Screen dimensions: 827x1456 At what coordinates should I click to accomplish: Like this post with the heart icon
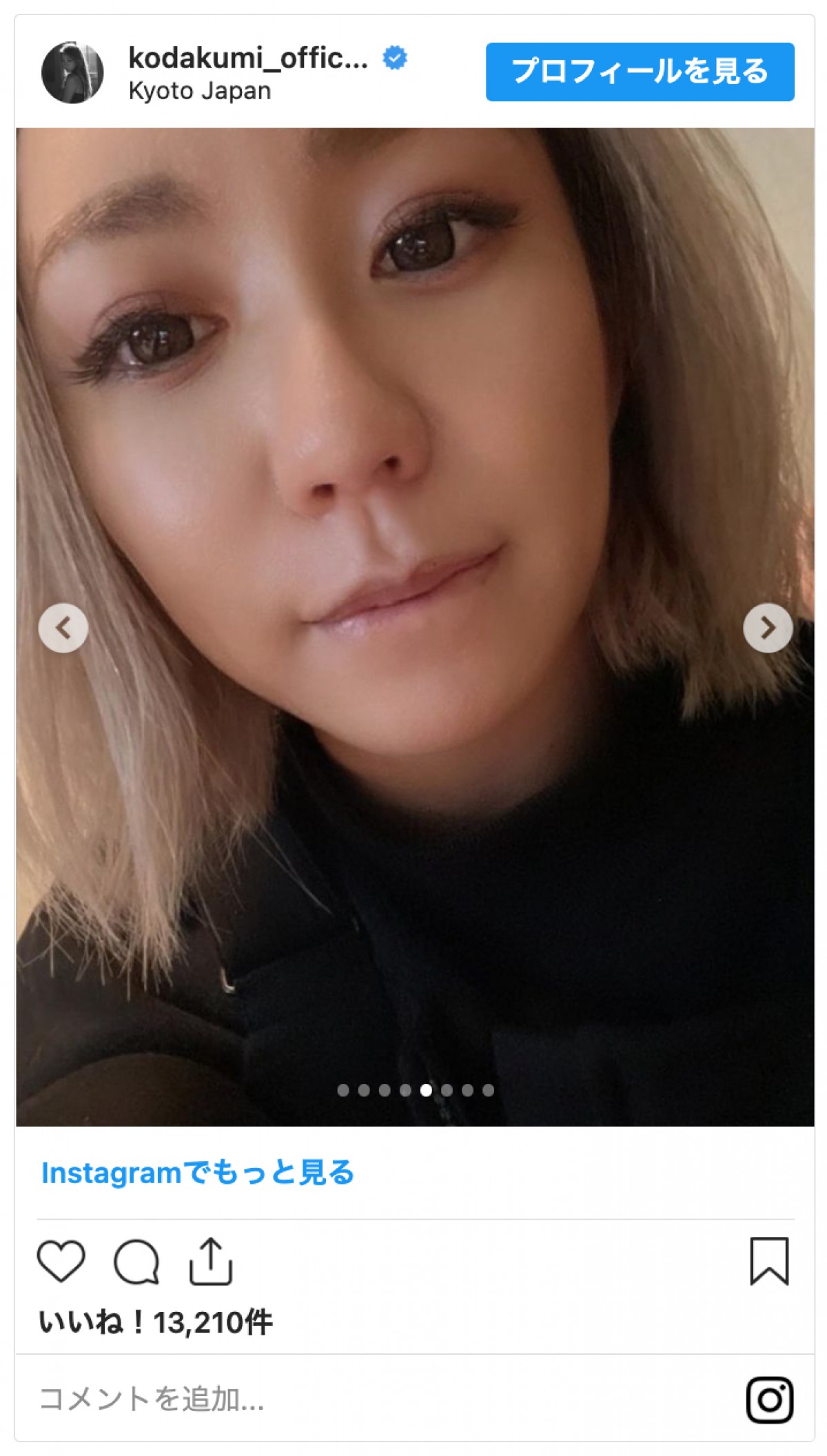(x=61, y=1261)
